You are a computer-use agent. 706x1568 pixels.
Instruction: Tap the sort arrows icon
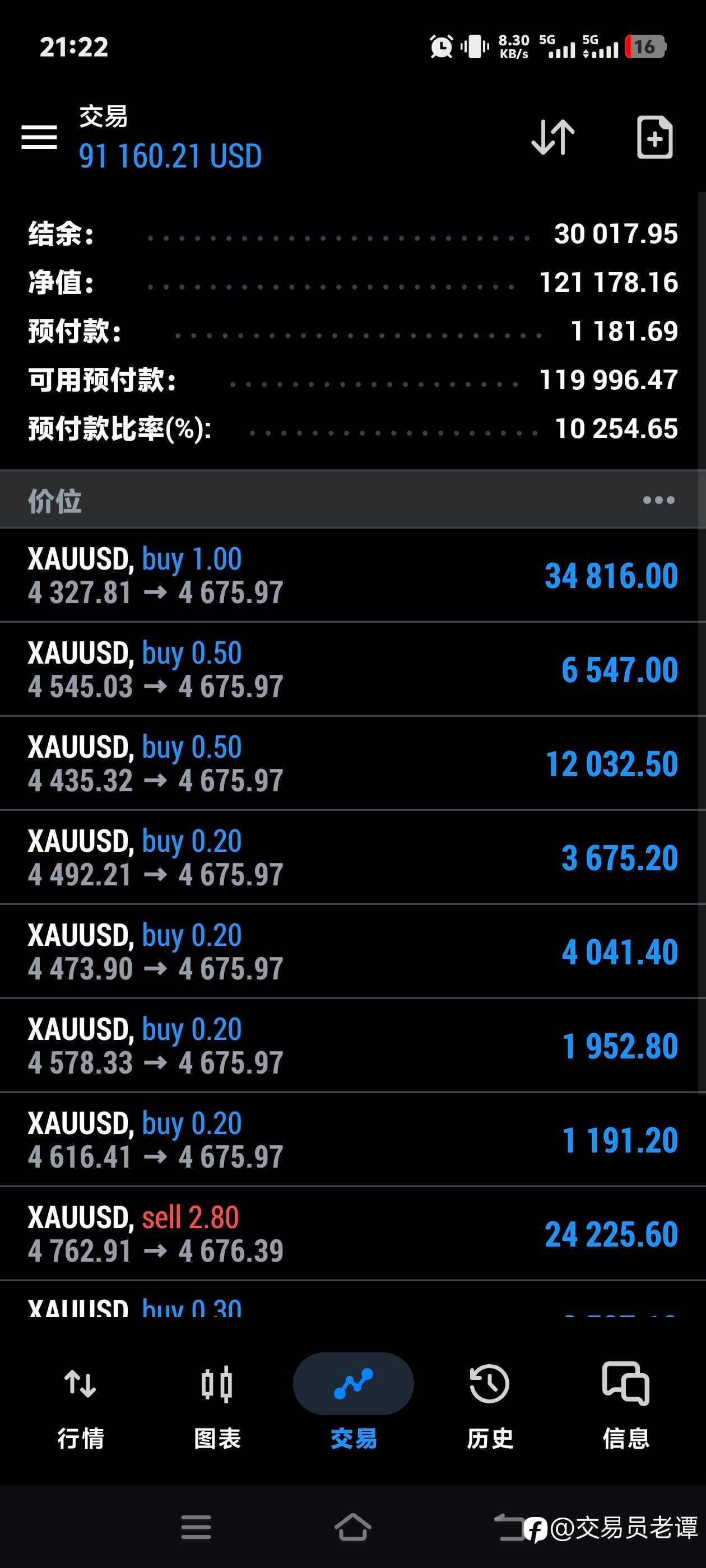(552, 137)
